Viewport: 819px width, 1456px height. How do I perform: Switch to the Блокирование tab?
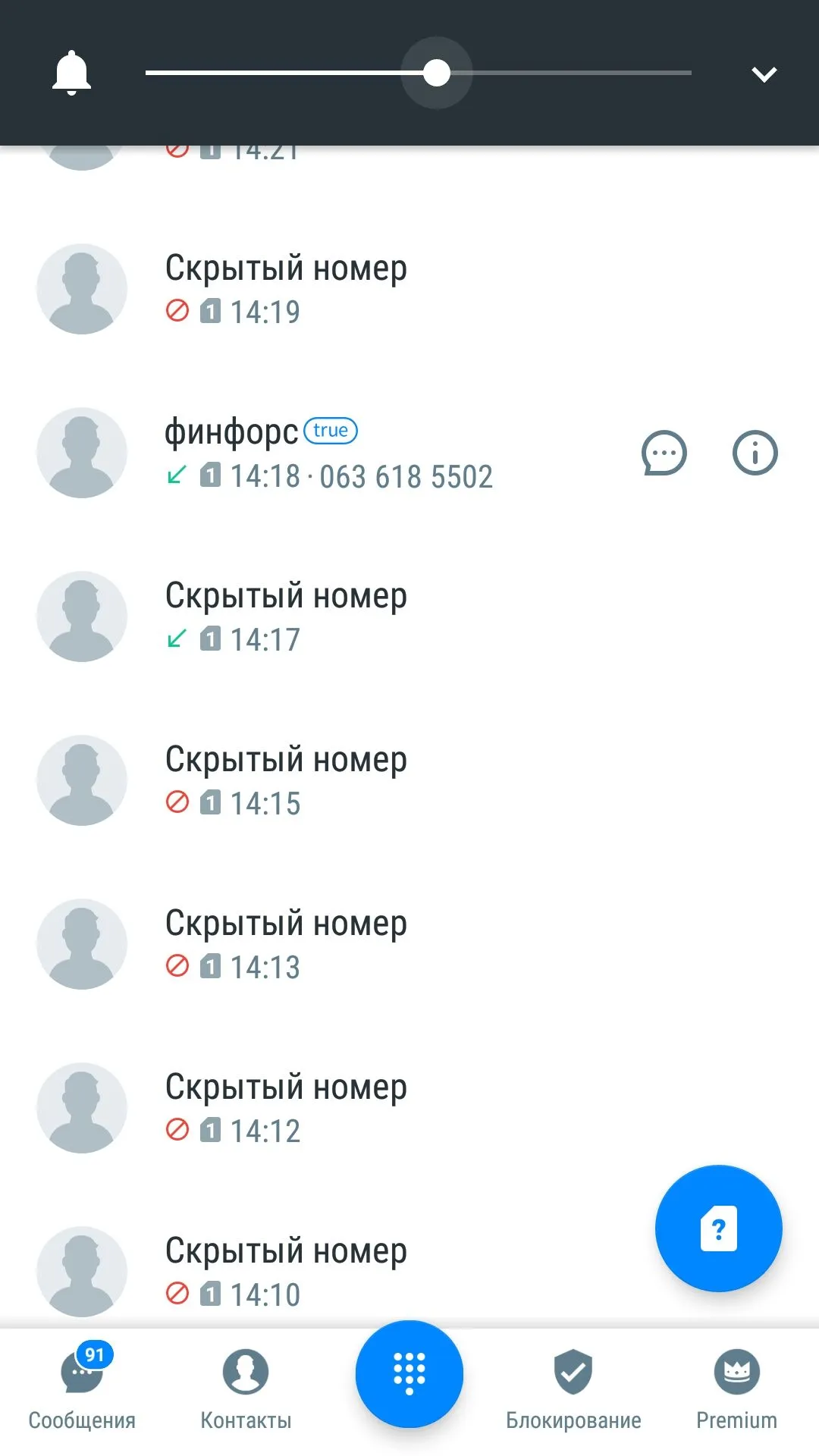click(x=573, y=1389)
